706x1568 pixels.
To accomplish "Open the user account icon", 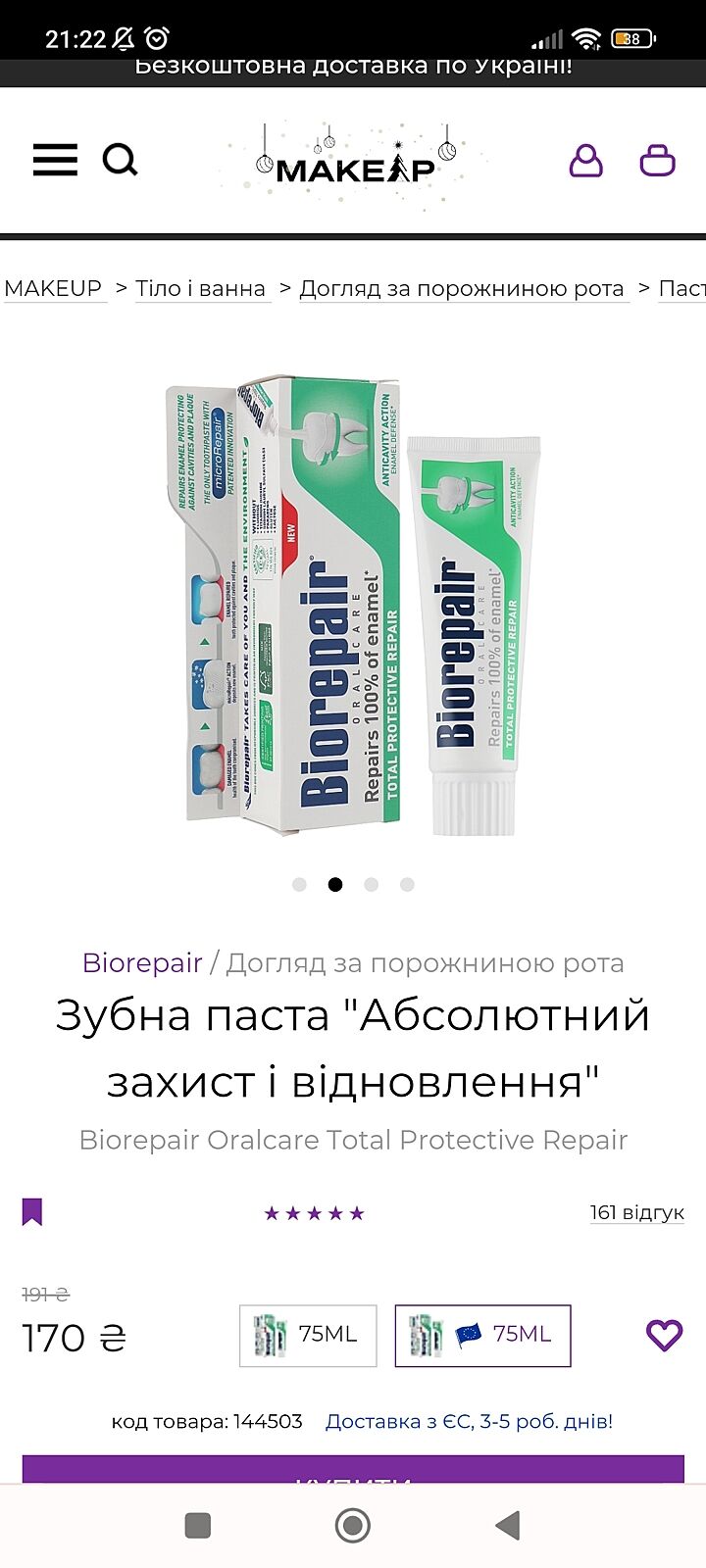I will point(585,160).
